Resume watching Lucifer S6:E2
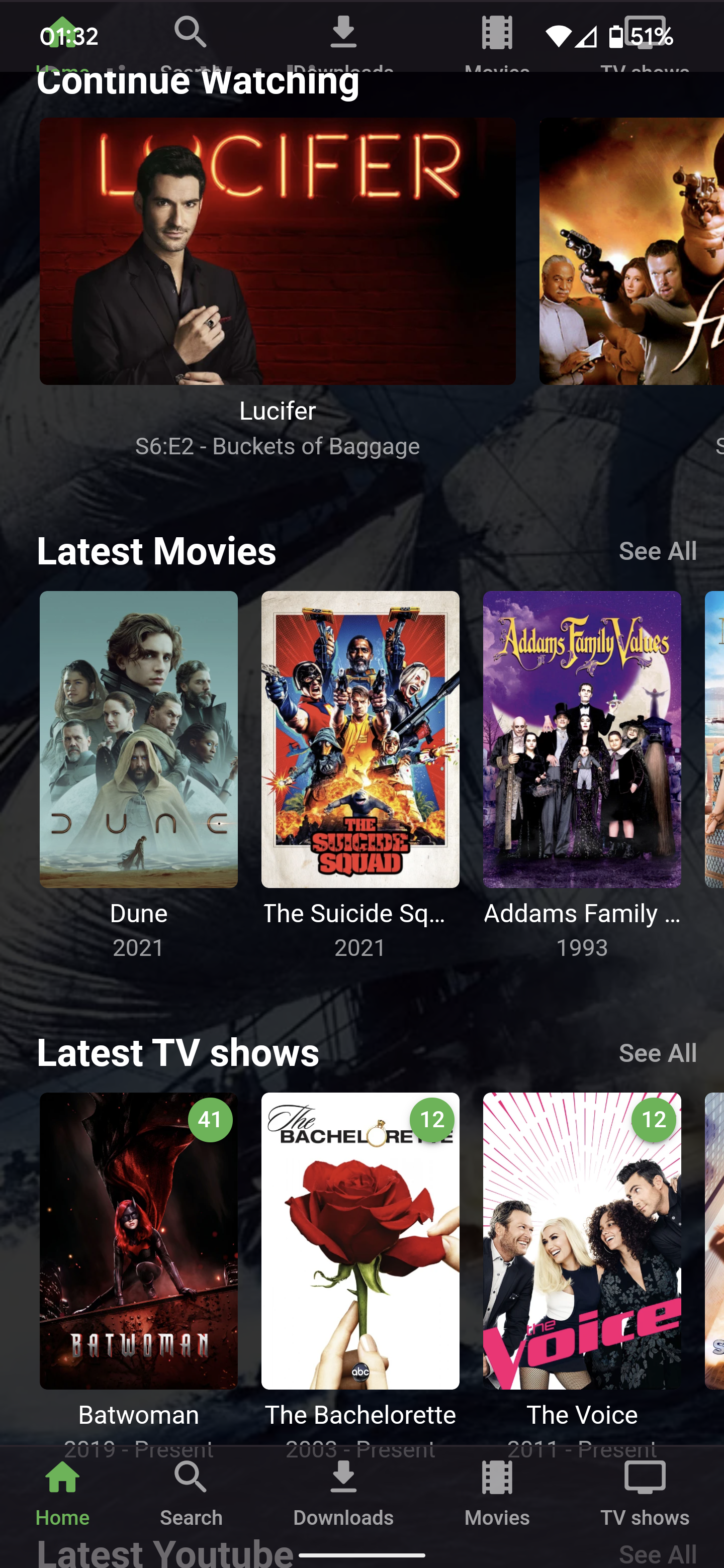This screenshot has height=1568, width=724. click(x=277, y=251)
